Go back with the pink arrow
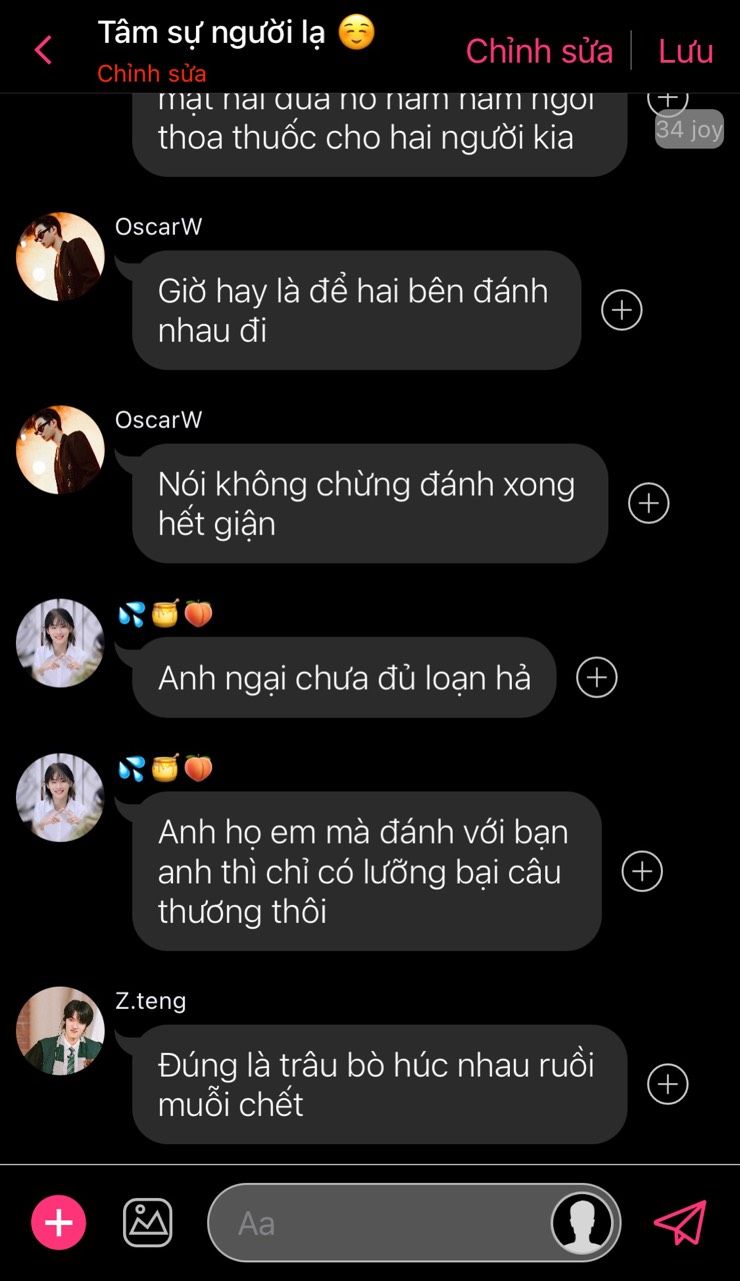Viewport: 740px width, 1281px height. 43,50
